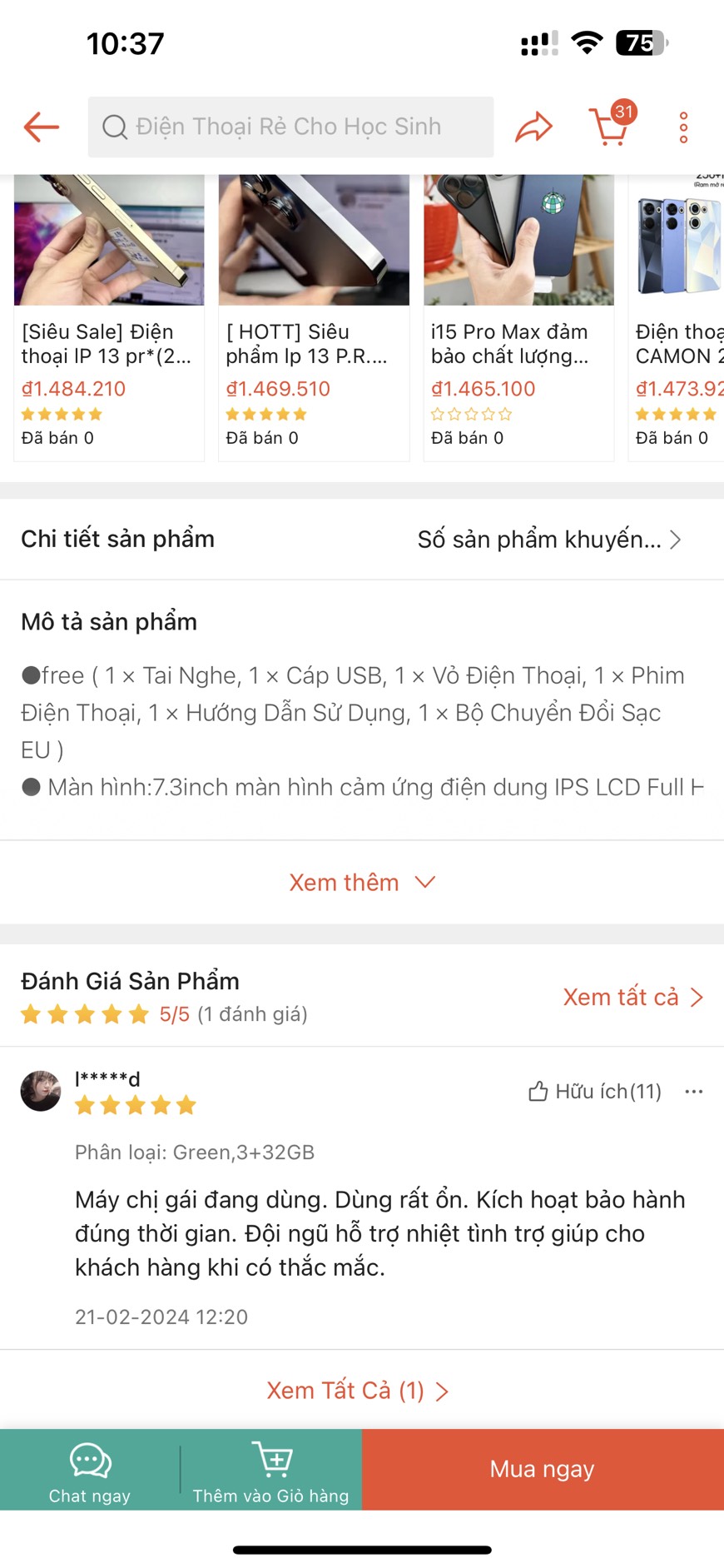Tap the review's three-dot options button
Screen dimensions: 724x1568
[695, 1093]
